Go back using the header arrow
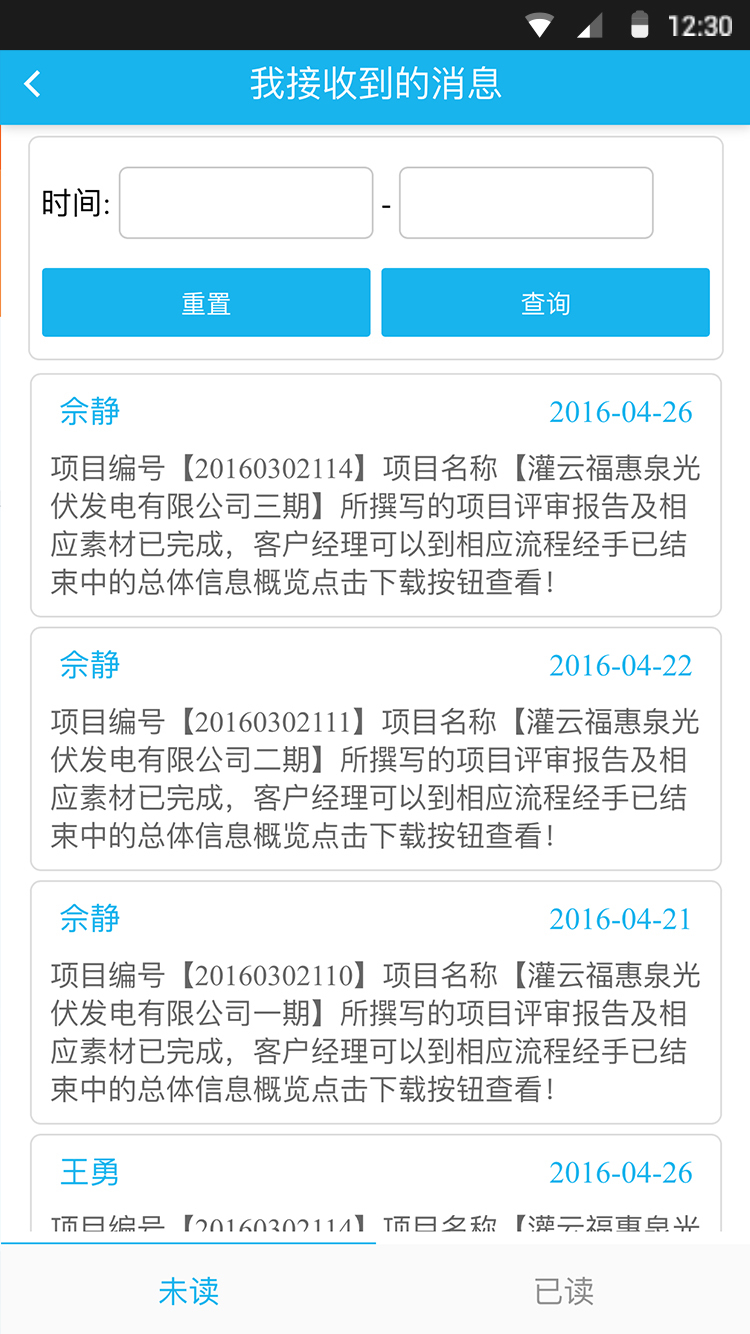Screen dimensions: 750x1334 [33, 84]
